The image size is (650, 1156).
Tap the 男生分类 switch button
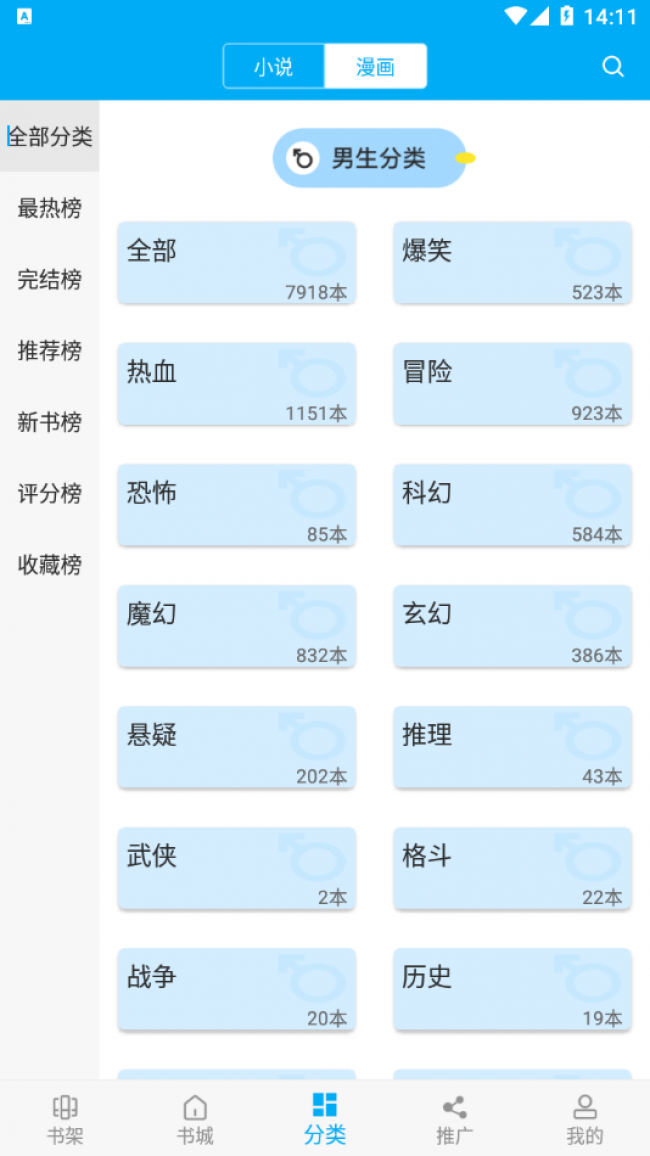point(370,158)
